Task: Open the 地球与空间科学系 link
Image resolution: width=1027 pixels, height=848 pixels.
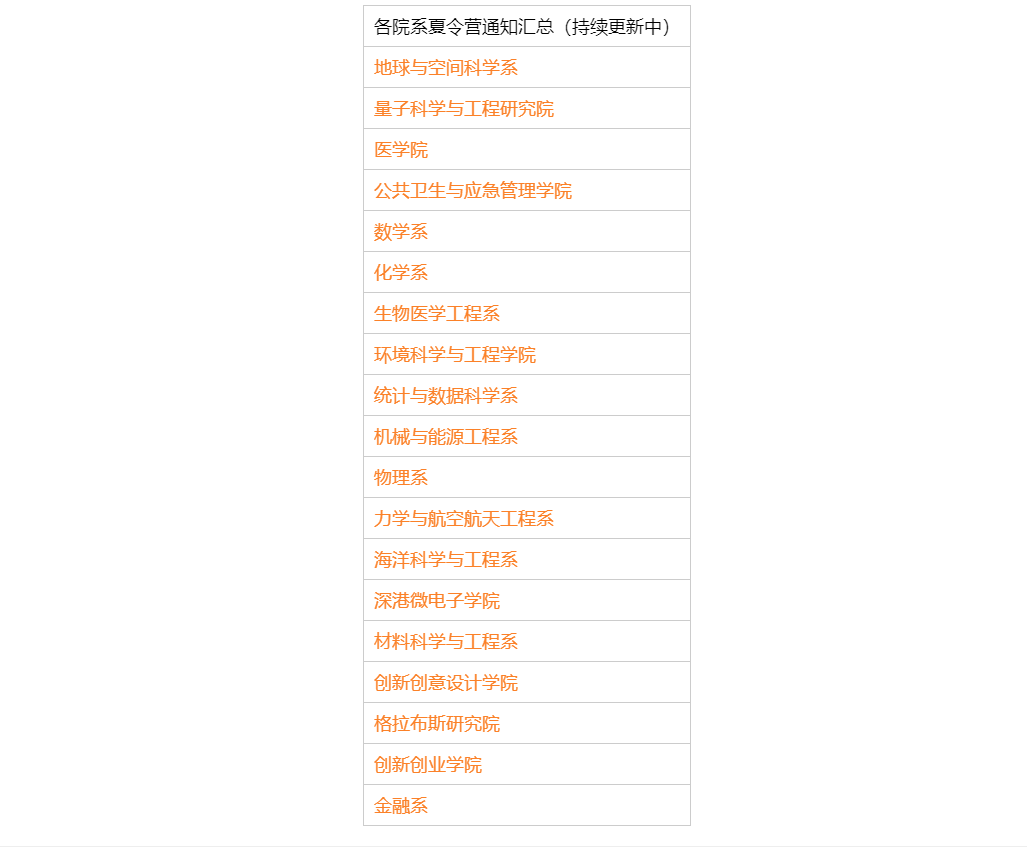Action: click(446, 68)
